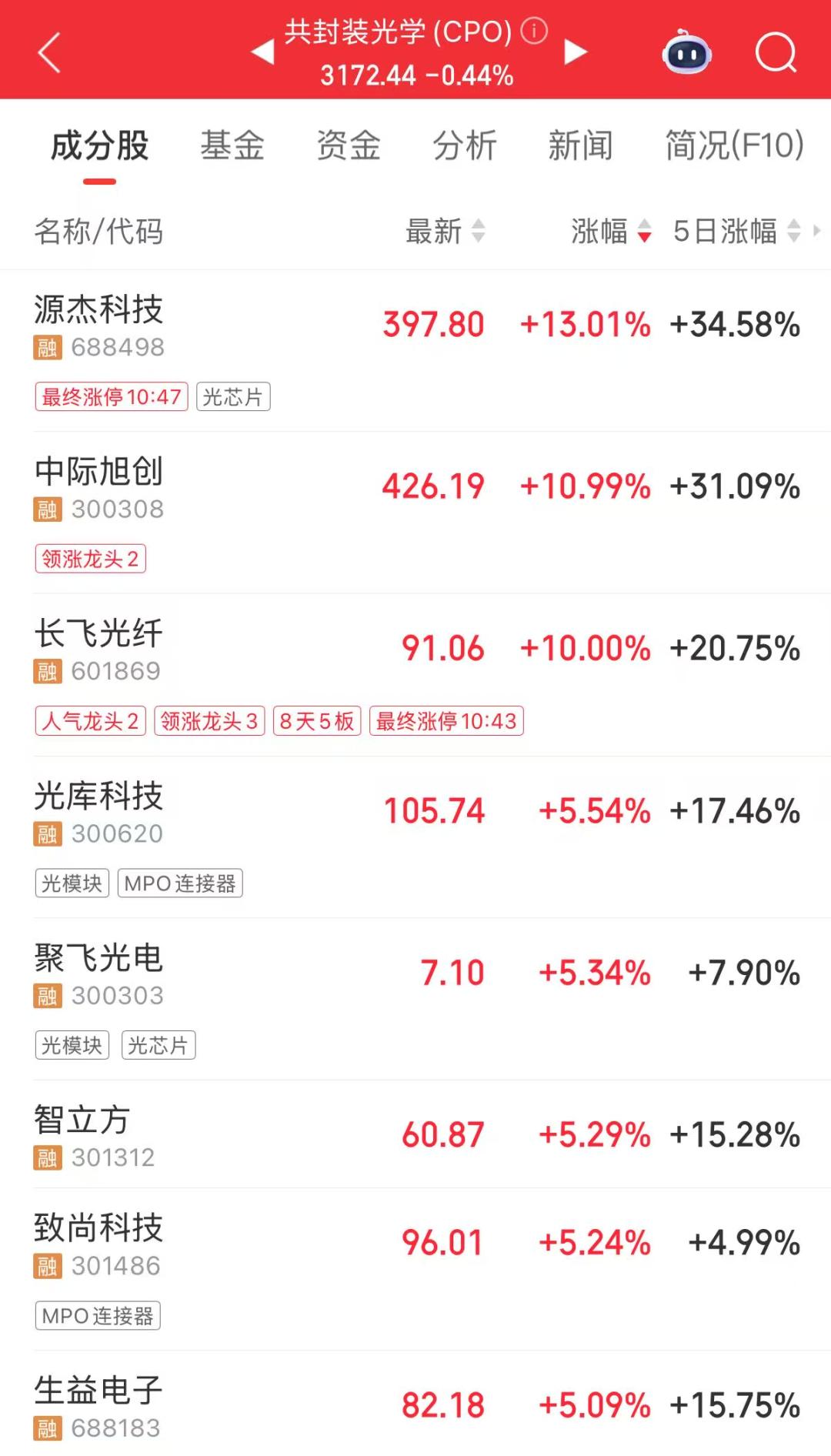Click the previous-sector left arrow near the title
The height and width of the screenshot is (1456, 831).
pyautogui.click(x=262, y=52)
